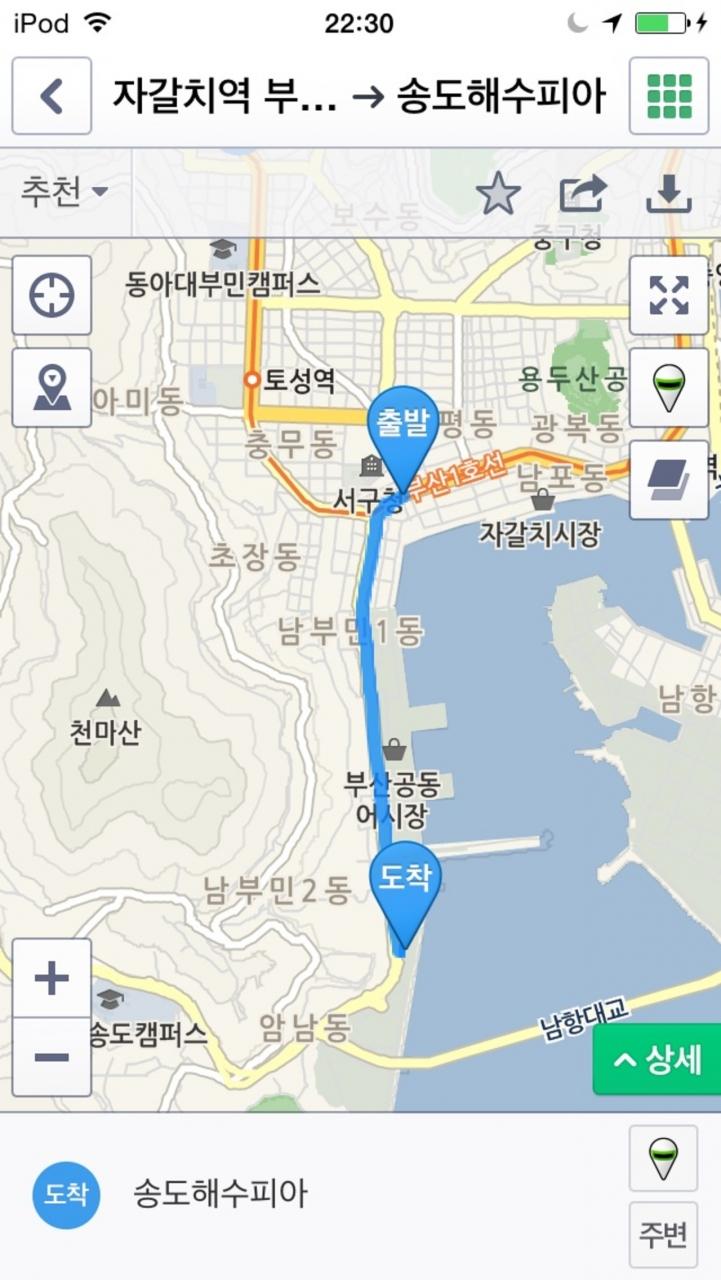Tap the green pin button on the map

click(x=669, y=388)
